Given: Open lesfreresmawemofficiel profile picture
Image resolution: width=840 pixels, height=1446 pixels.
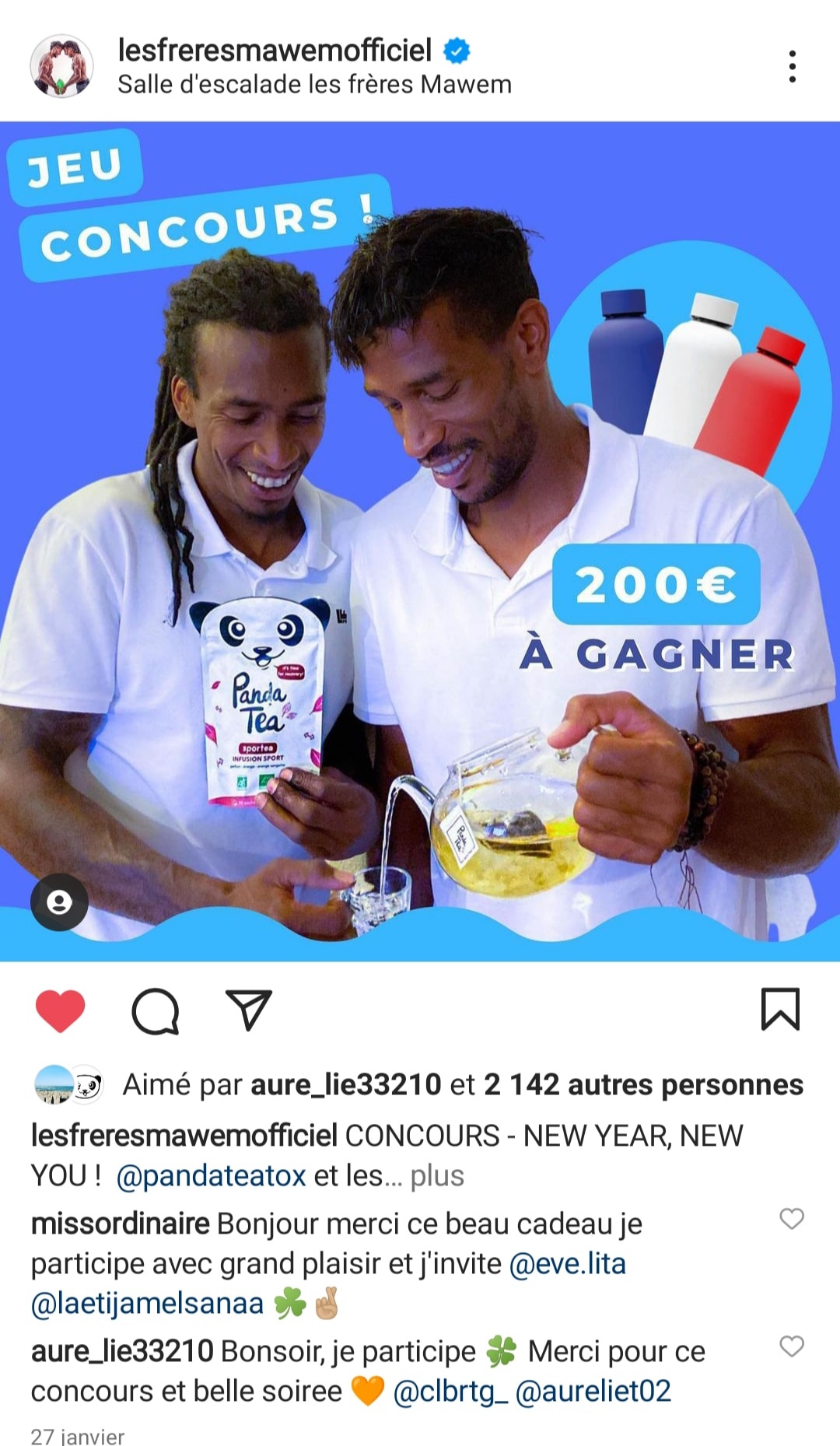Looking at the screenshot, I should click(x=61, y=66).
